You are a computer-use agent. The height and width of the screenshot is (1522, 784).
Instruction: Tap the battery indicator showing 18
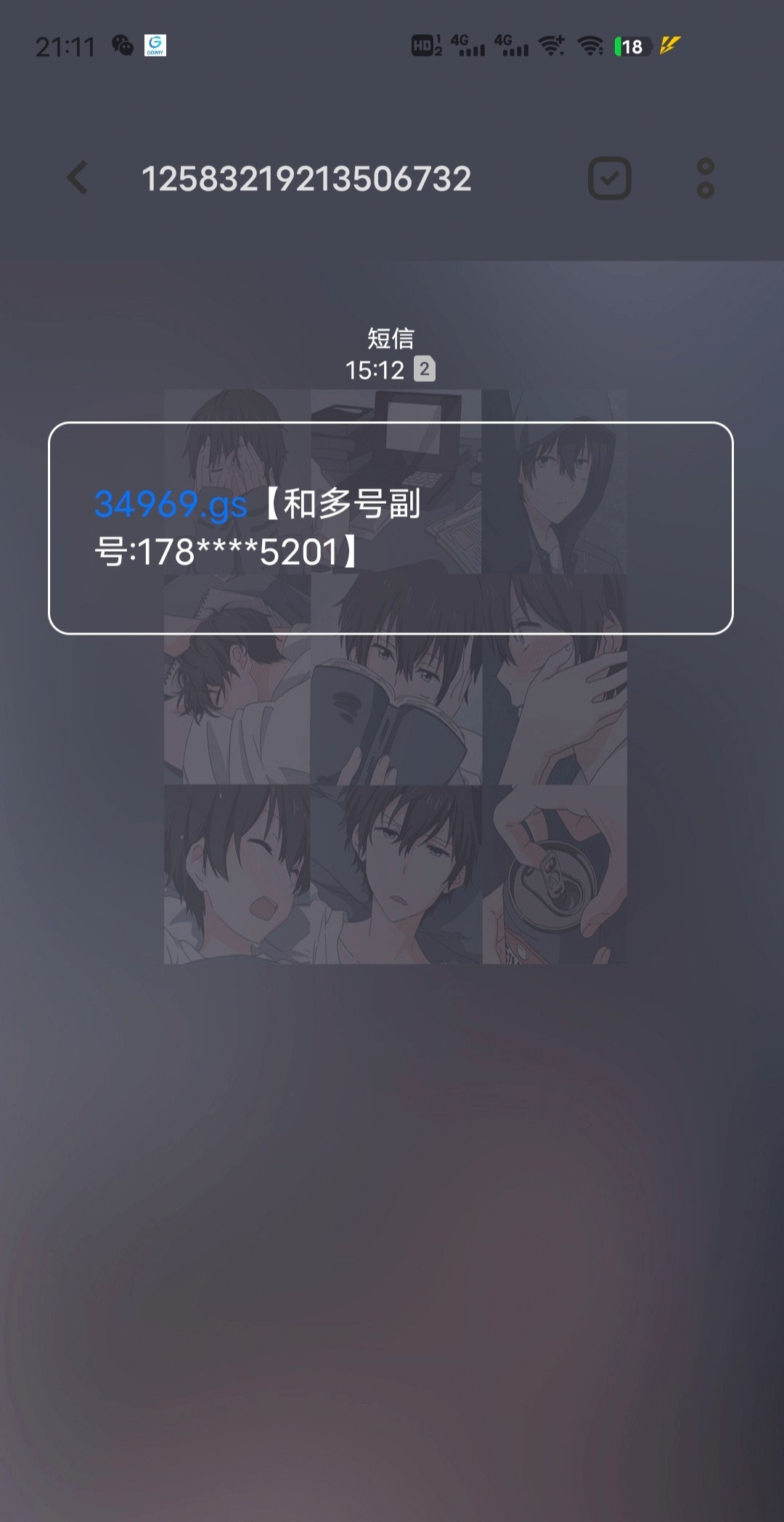[x=630, y=46]
